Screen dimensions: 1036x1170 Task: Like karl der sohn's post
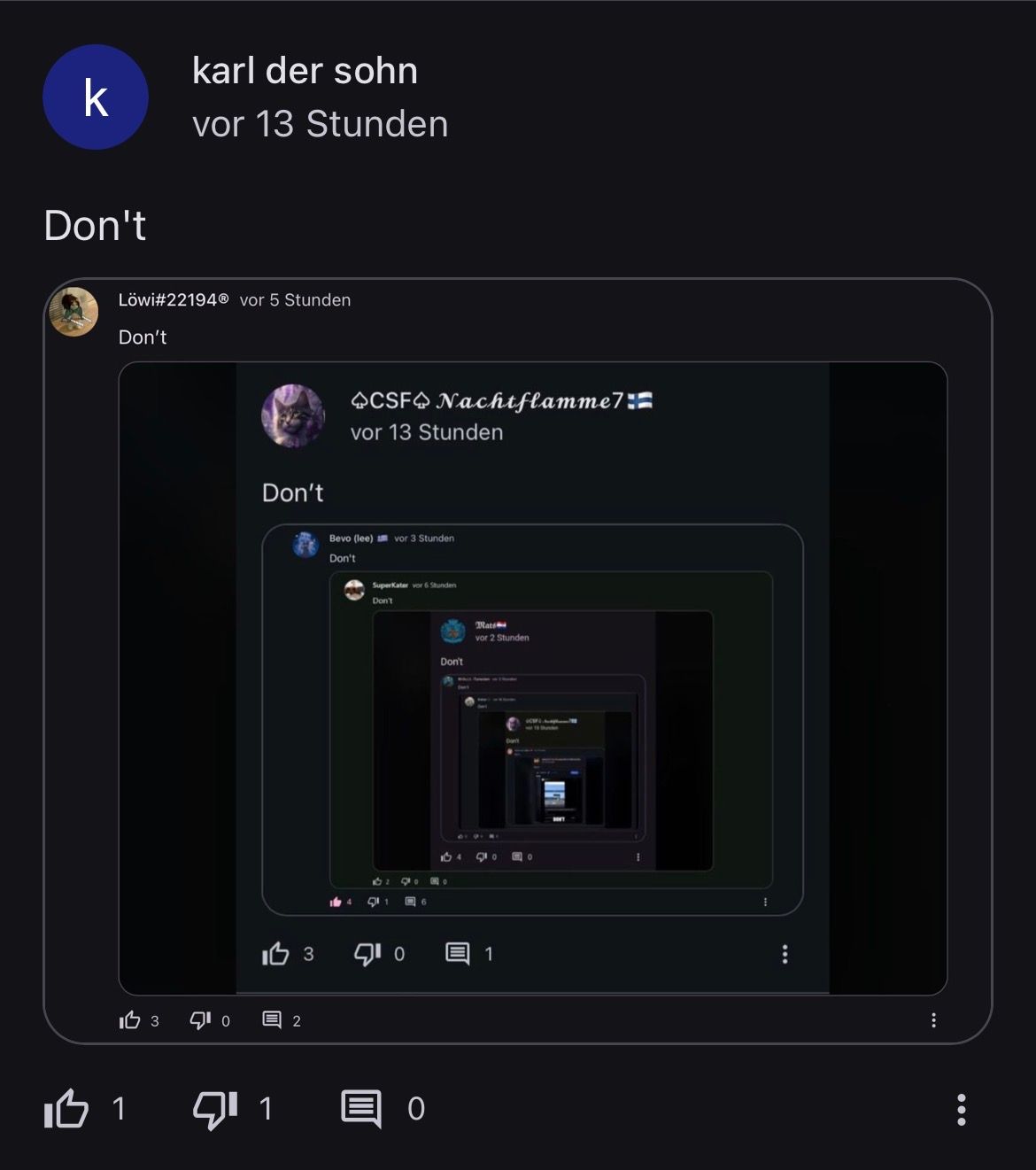pyautogui.click(x=67, y=1109)
